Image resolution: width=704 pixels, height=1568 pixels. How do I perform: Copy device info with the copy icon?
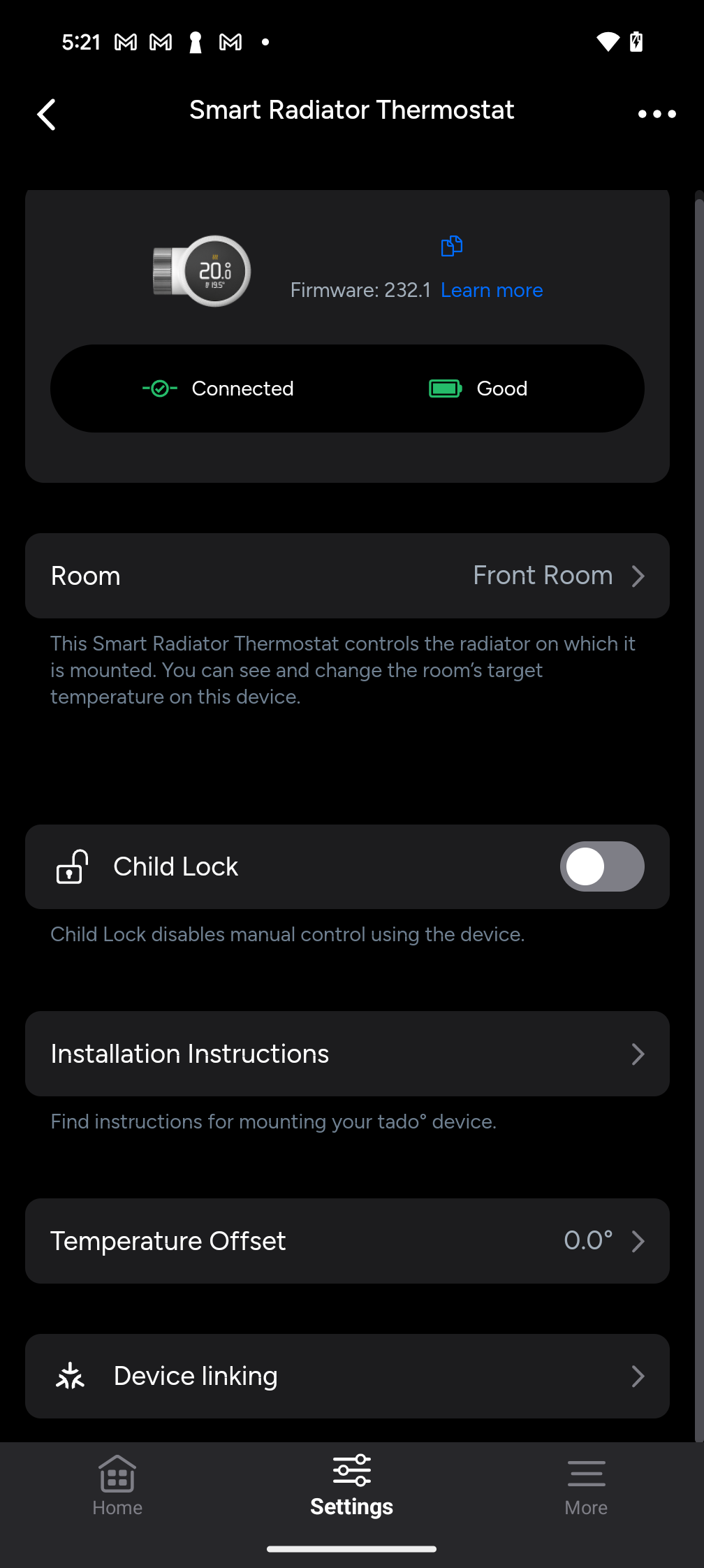point(452,246)
